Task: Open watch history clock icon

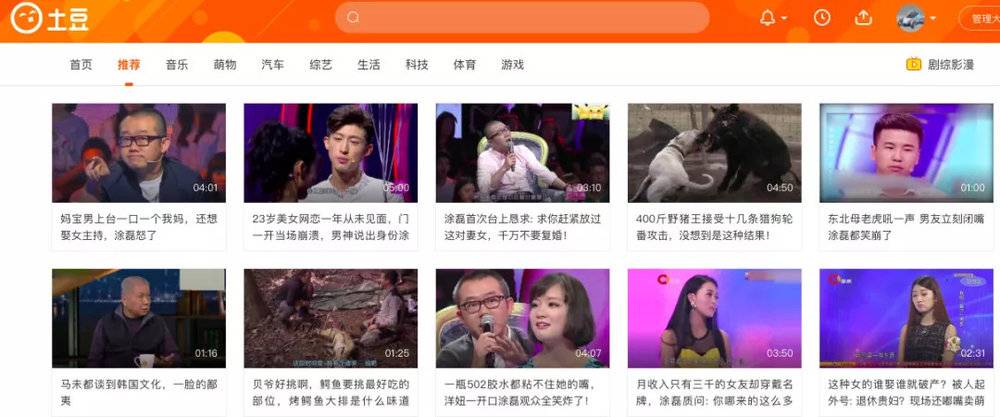Action: pos(822,18)
